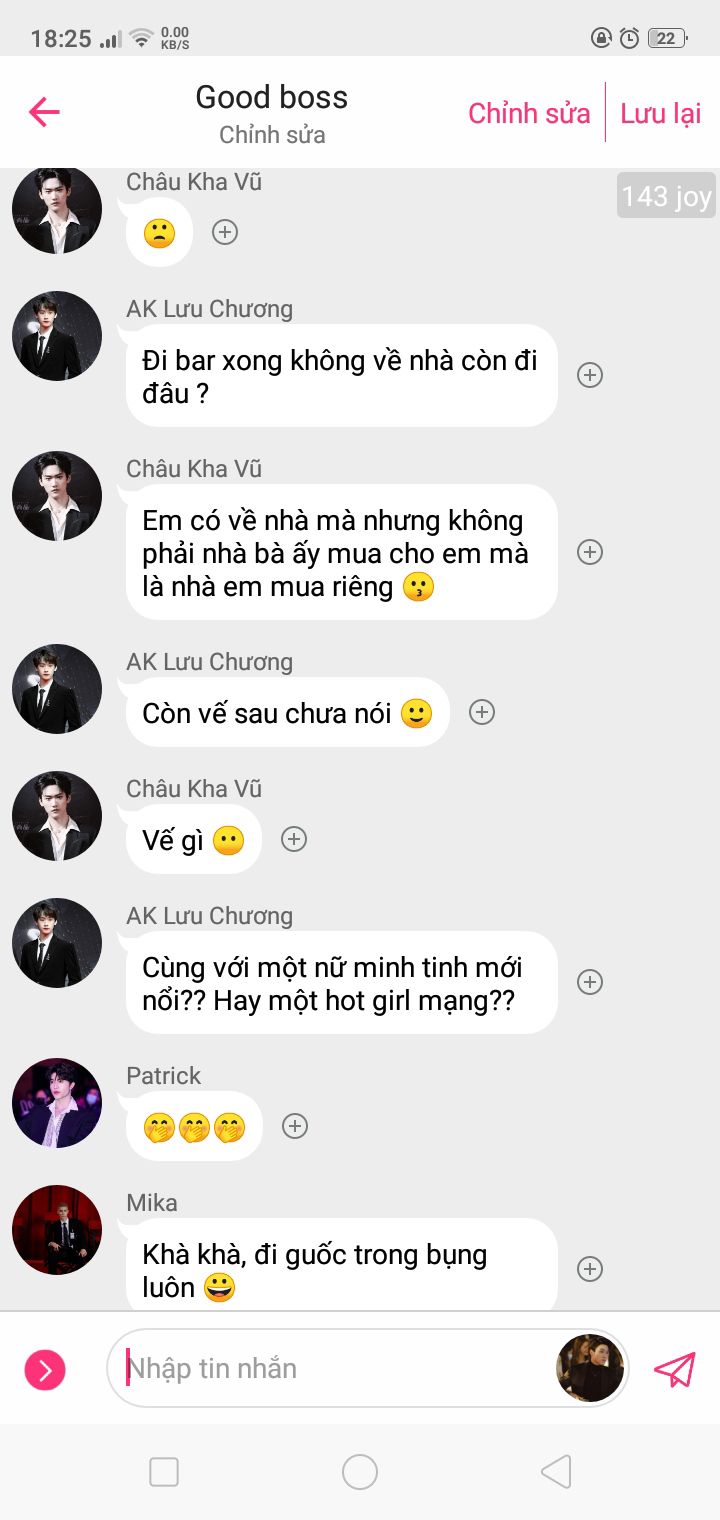Tap the plus icon beside "Vế gì" message

293,839
